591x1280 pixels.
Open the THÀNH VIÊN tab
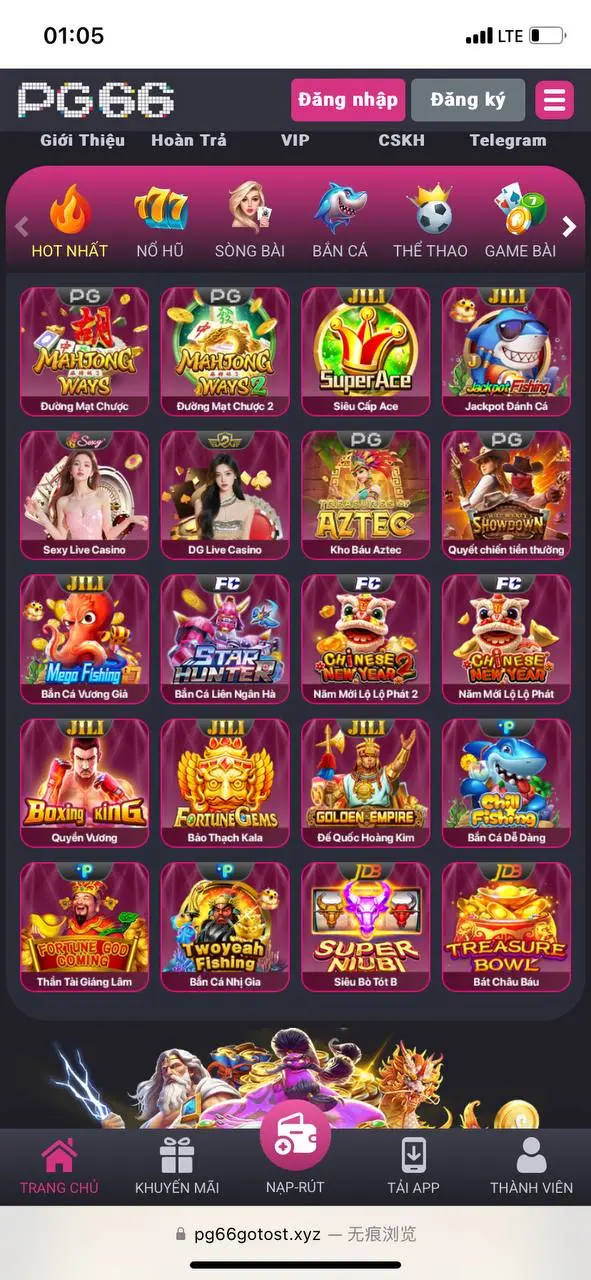pyautogui.click(x=531, y=1166)
